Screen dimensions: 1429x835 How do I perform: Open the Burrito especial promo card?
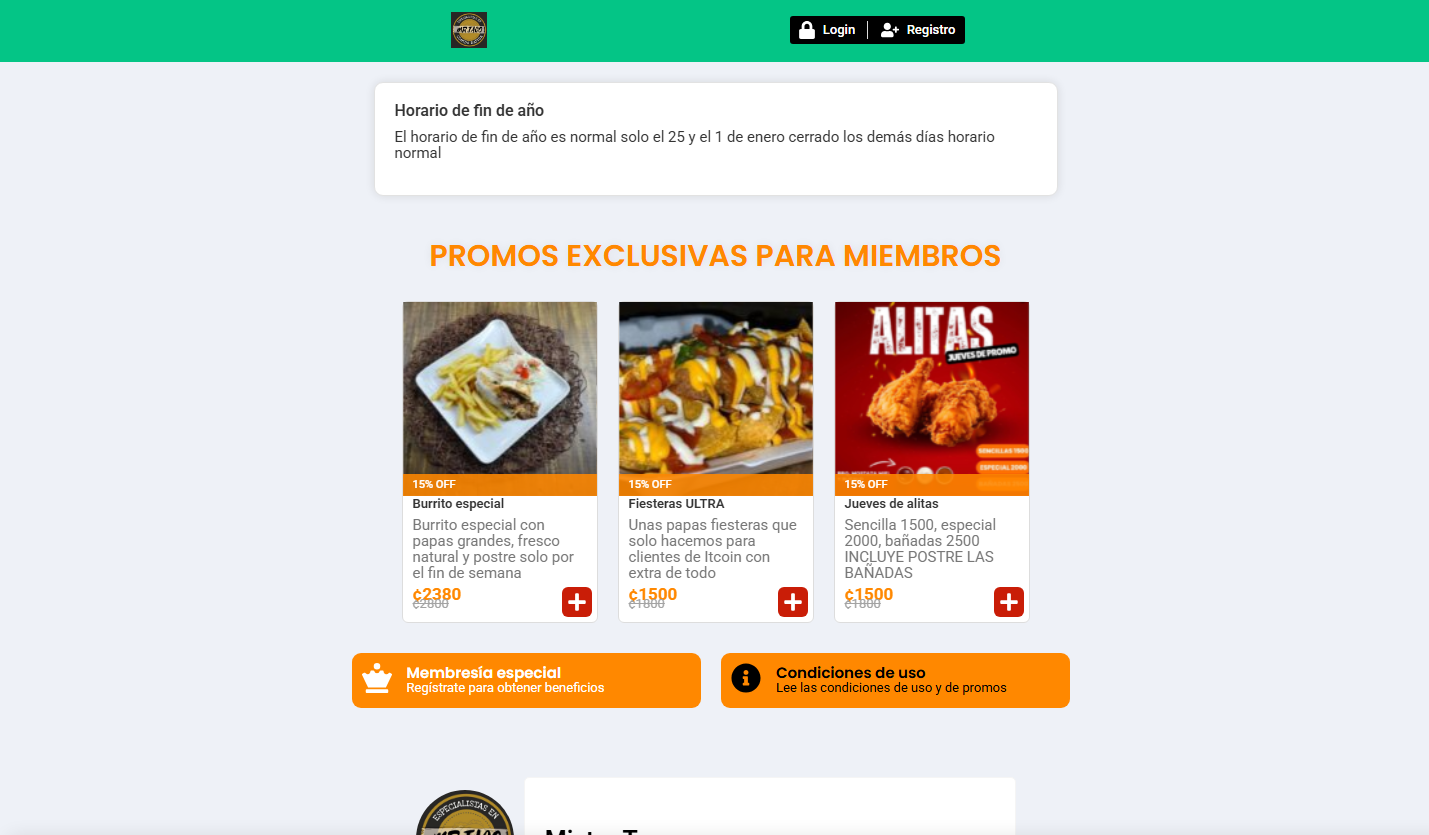(x=499, y=390)
